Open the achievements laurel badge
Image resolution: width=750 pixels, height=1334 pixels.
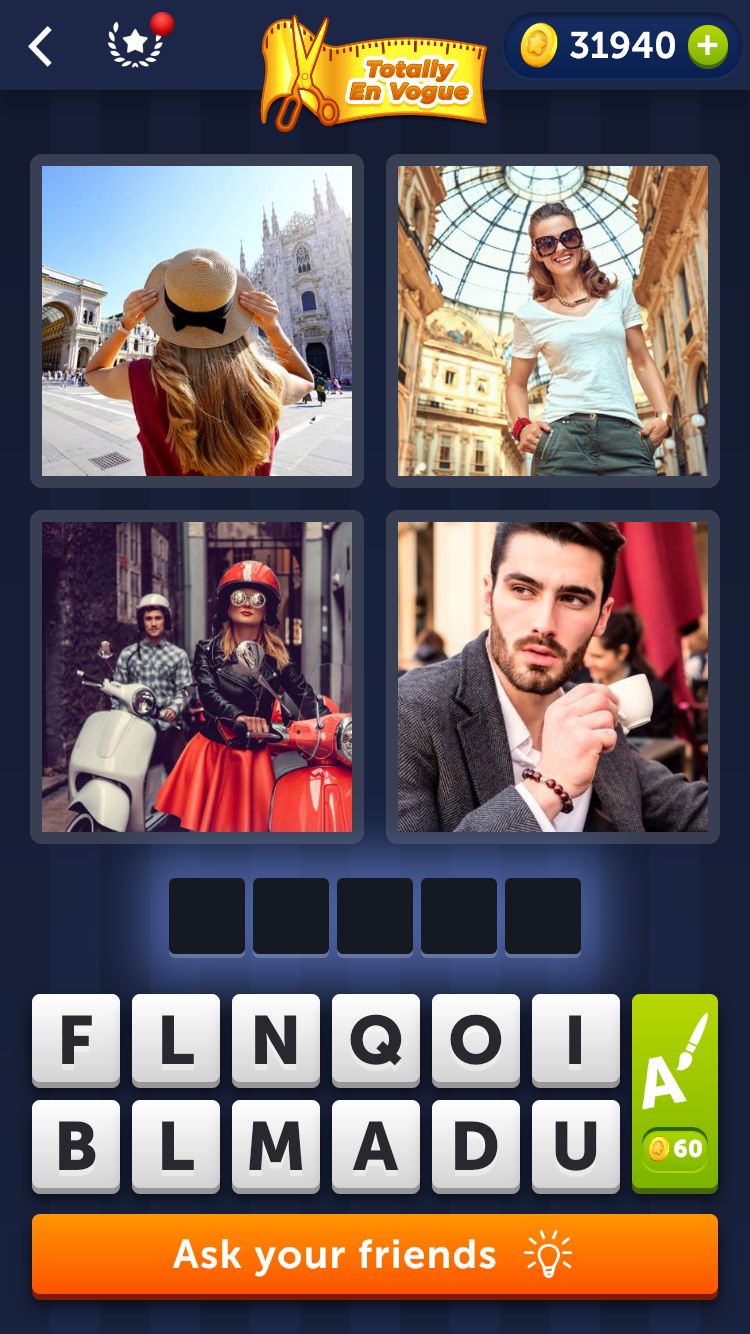(136, 45)
